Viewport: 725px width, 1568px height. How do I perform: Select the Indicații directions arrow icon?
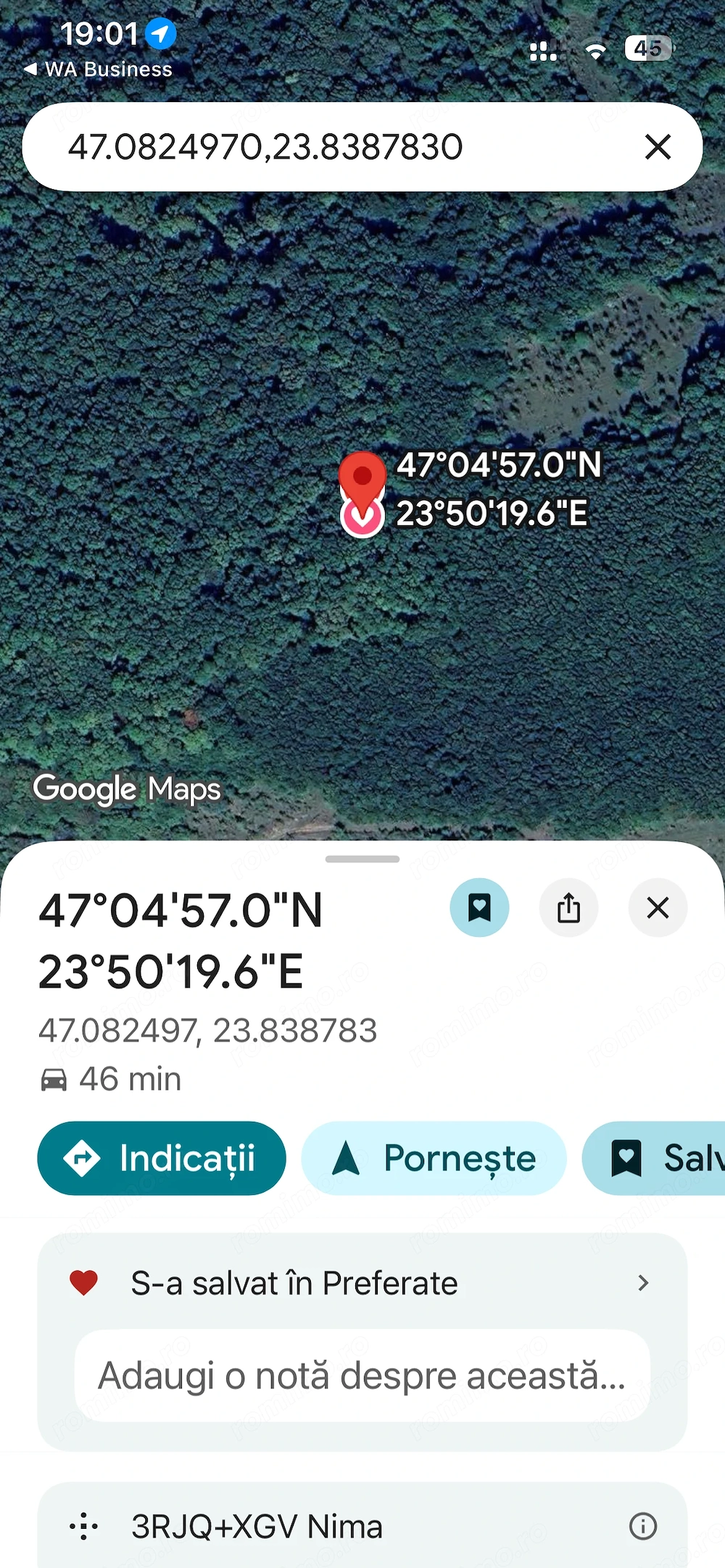pyautogui.click(x=83, y=1158)
